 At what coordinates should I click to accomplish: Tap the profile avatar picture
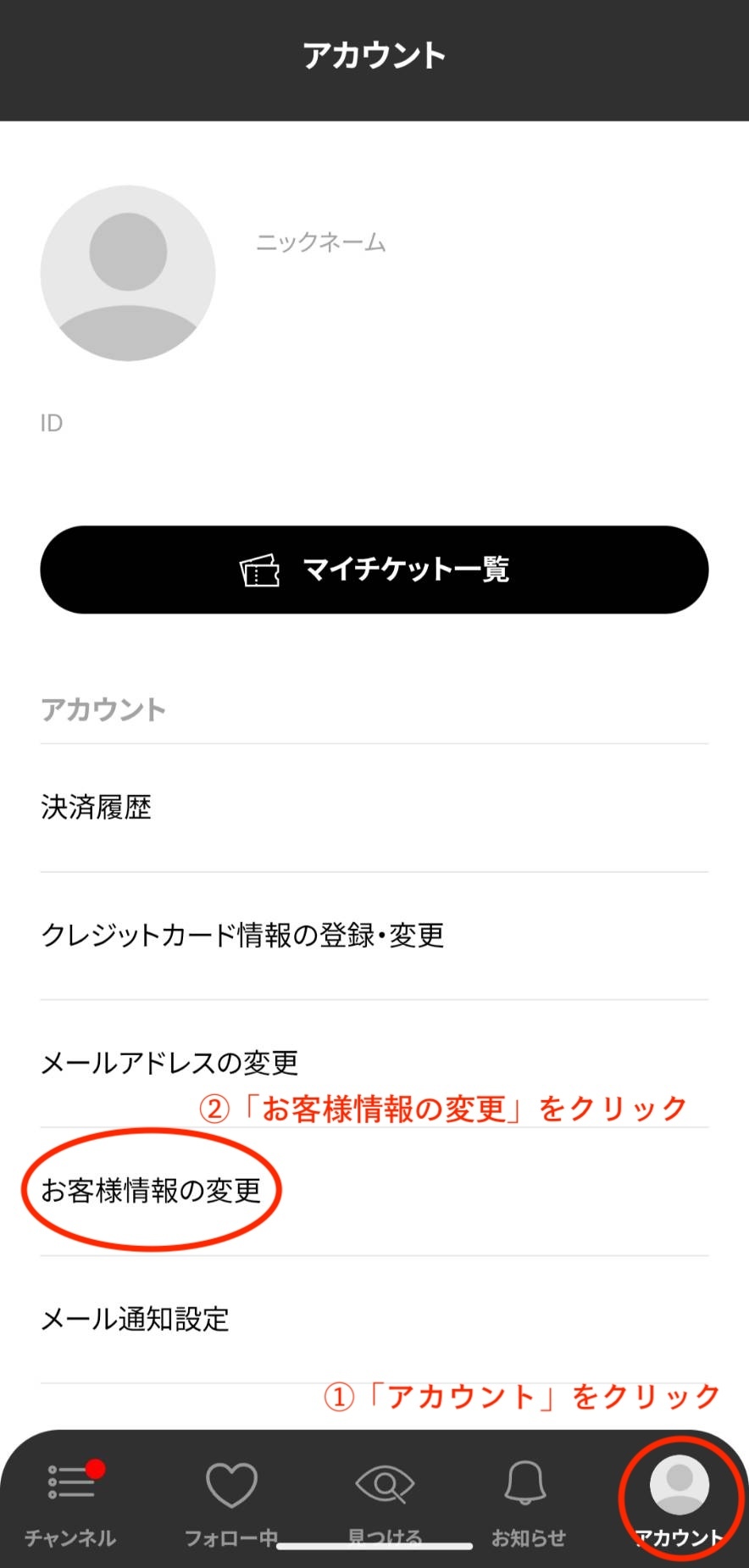coord(128,273)
